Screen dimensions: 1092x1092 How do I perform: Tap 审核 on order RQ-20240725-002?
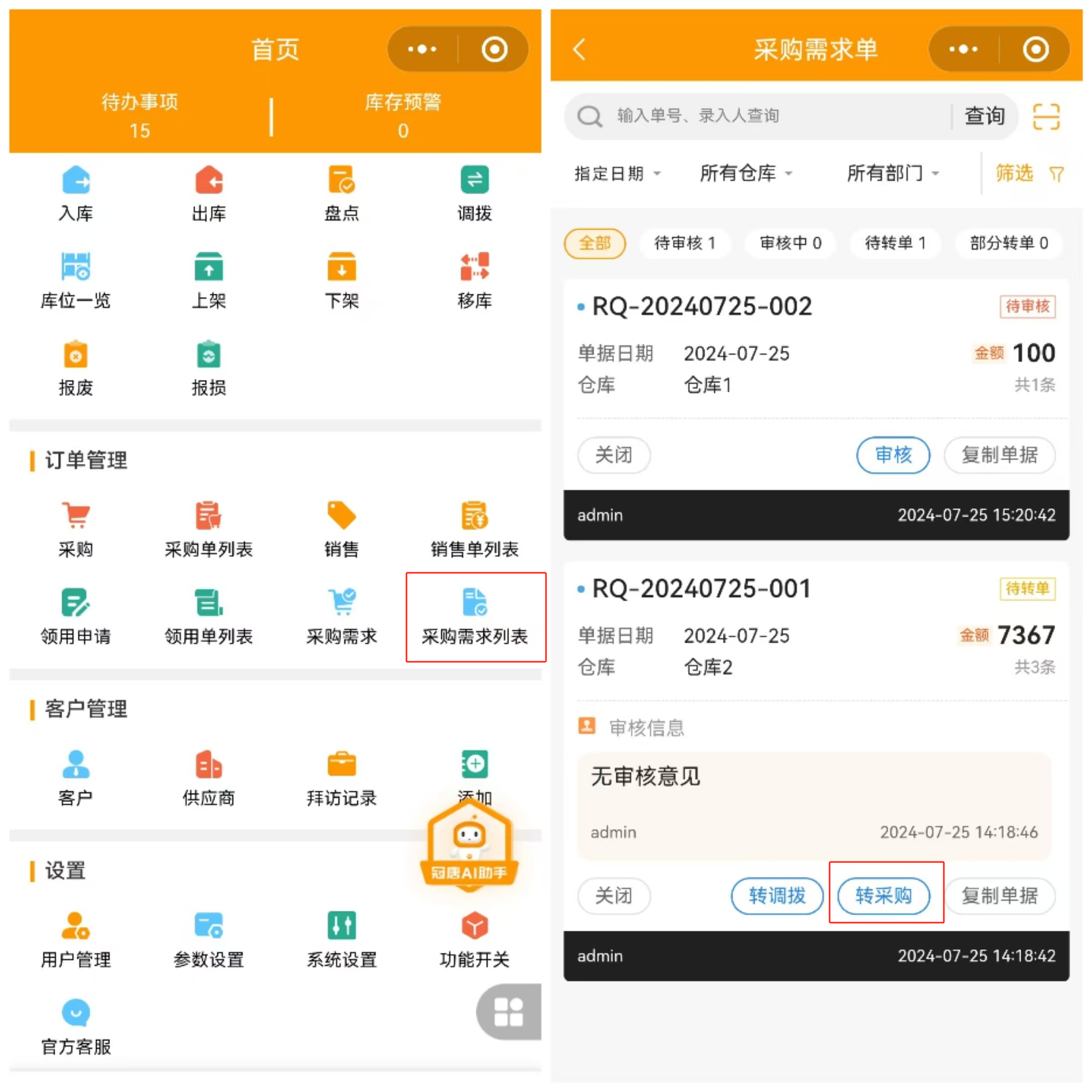coord(893,455)
